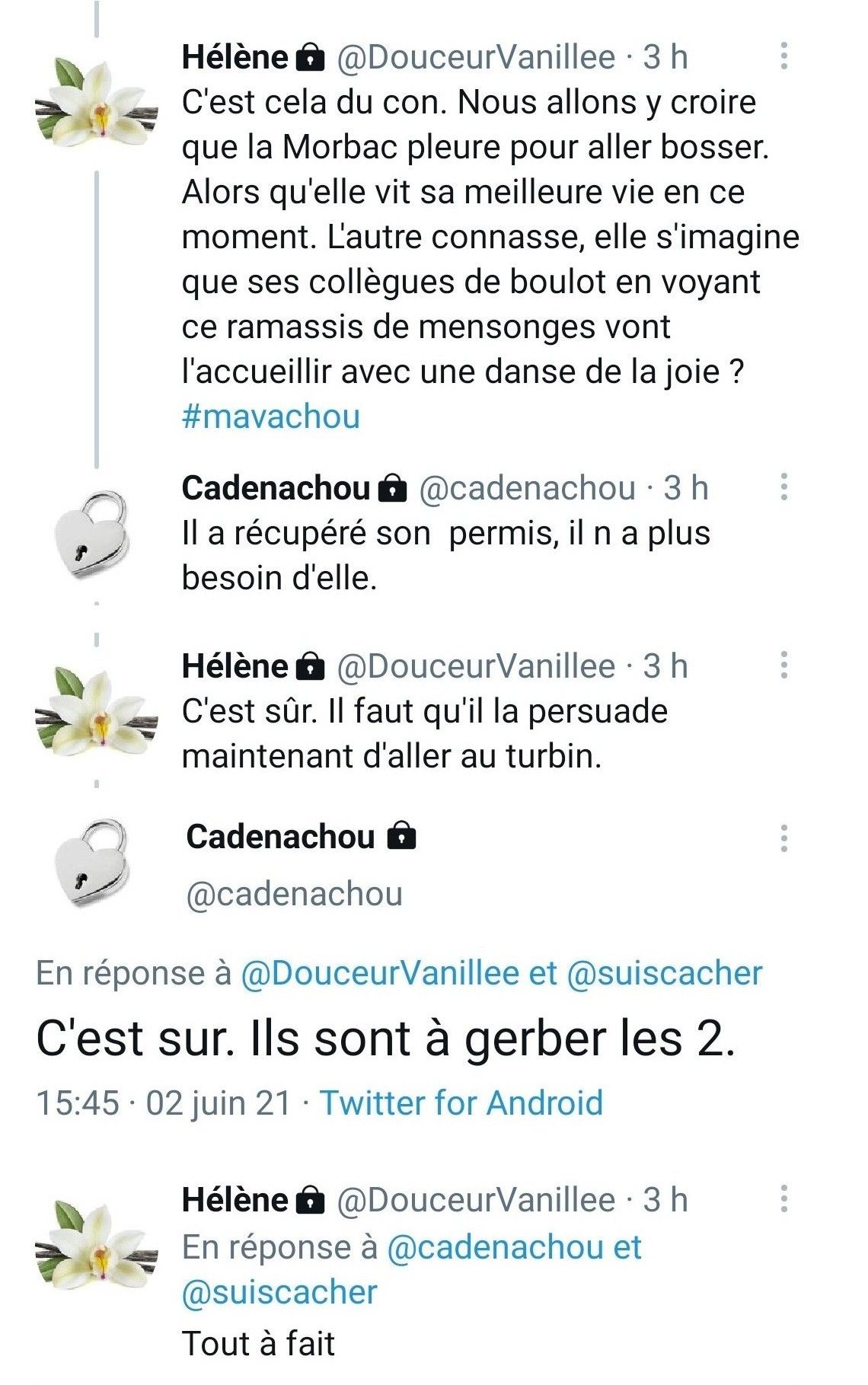Screen dimensions: 868x1385
Task: Open overflow menu on the 'Il faut qu'il la persuade' tweet
Action: [x=783, y=665]
